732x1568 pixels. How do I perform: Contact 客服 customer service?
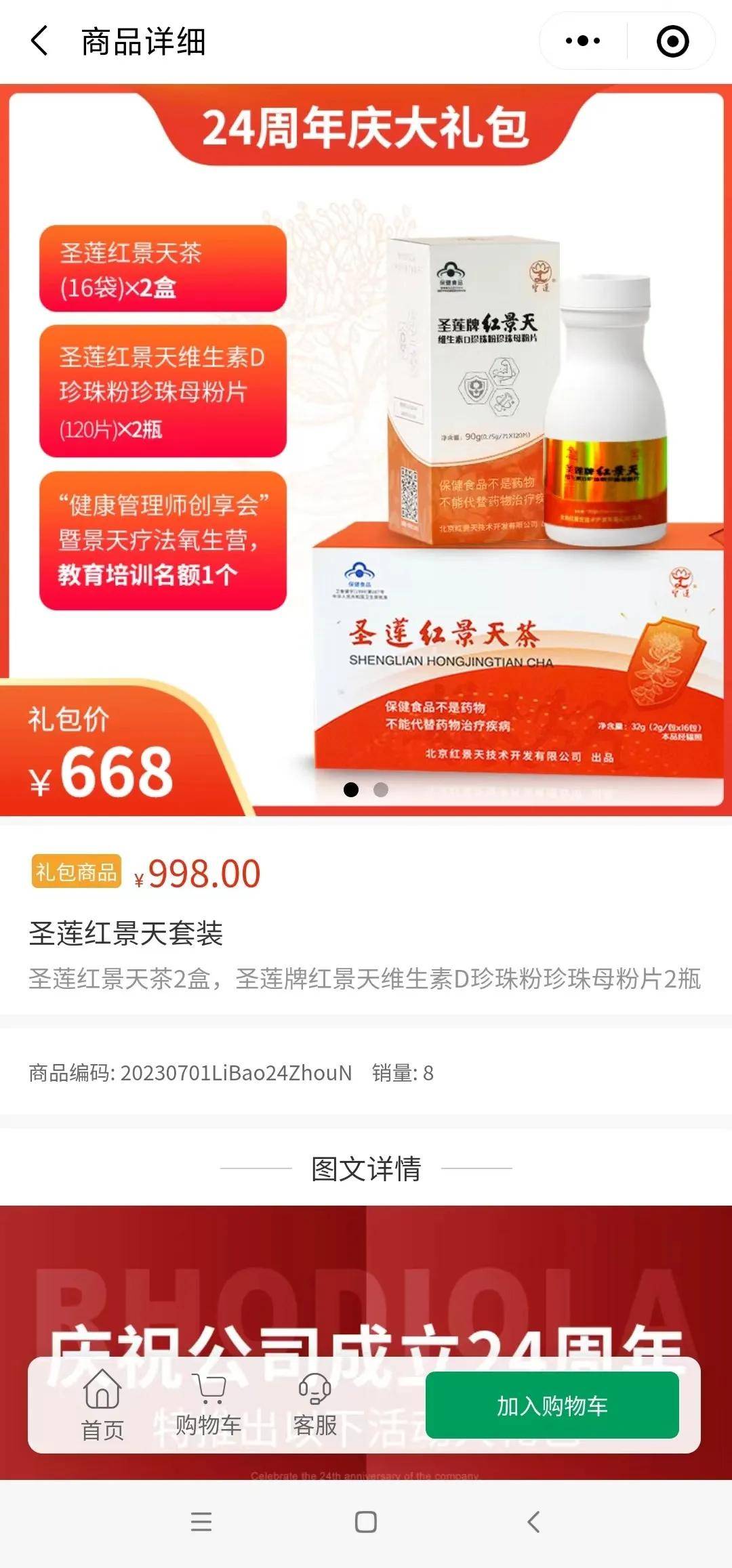coord(315,1405)
